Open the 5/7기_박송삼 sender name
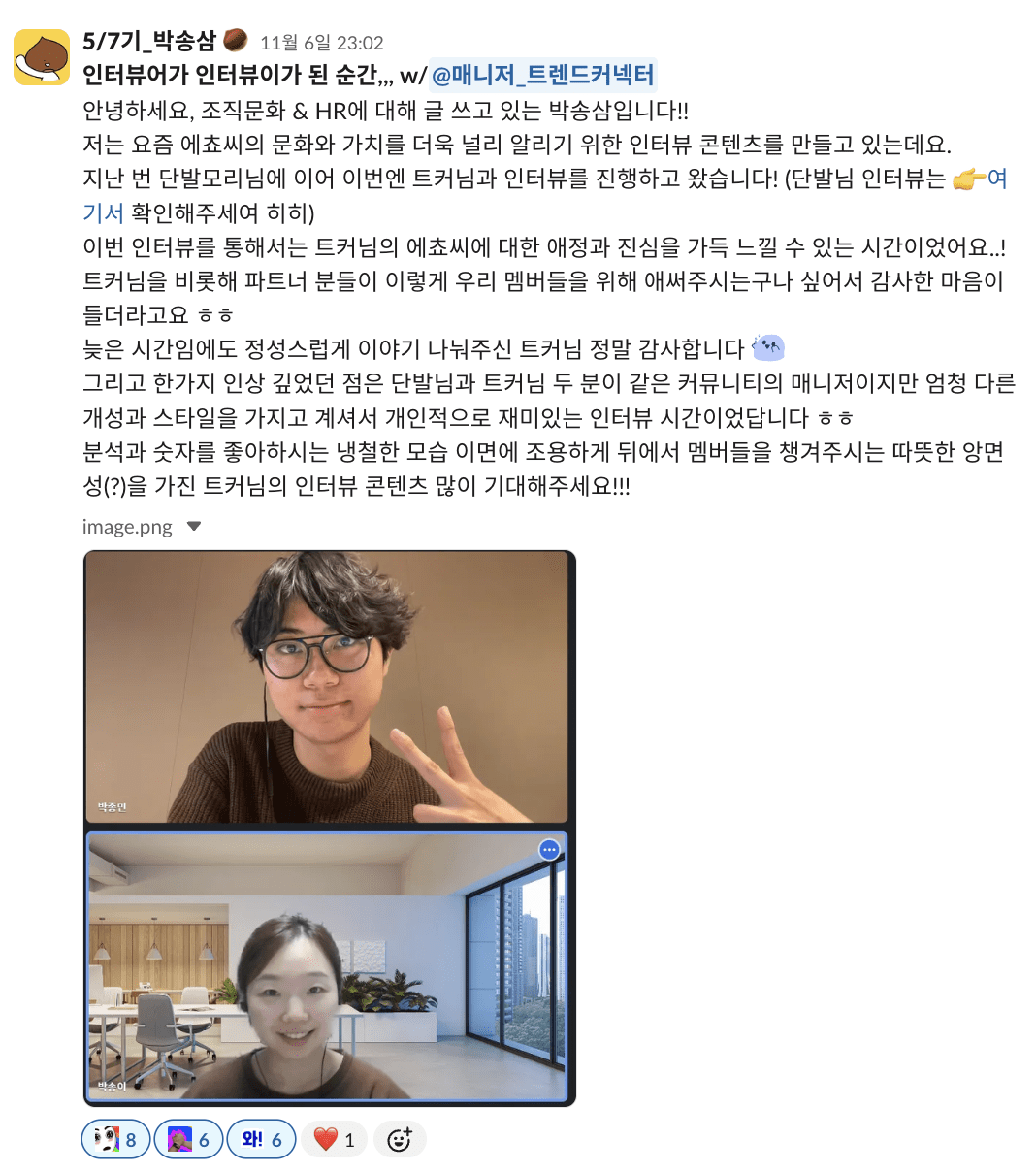 (148, 41)
